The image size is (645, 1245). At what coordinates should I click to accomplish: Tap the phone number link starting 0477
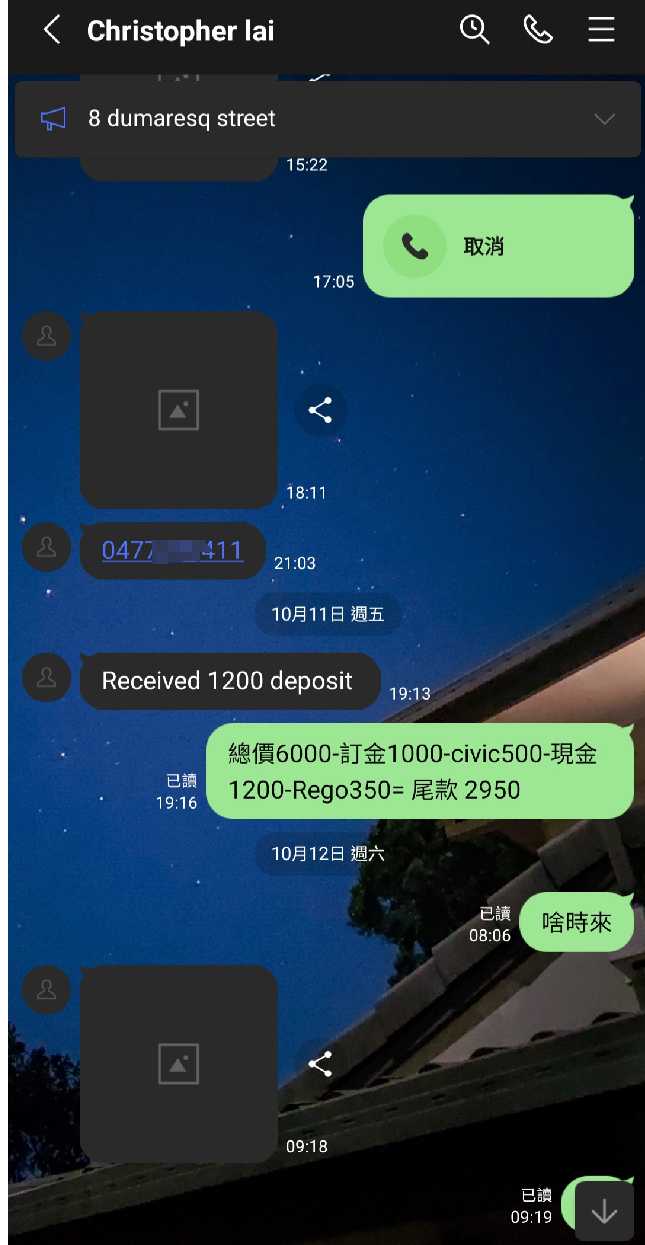click(x=172, y=550)
